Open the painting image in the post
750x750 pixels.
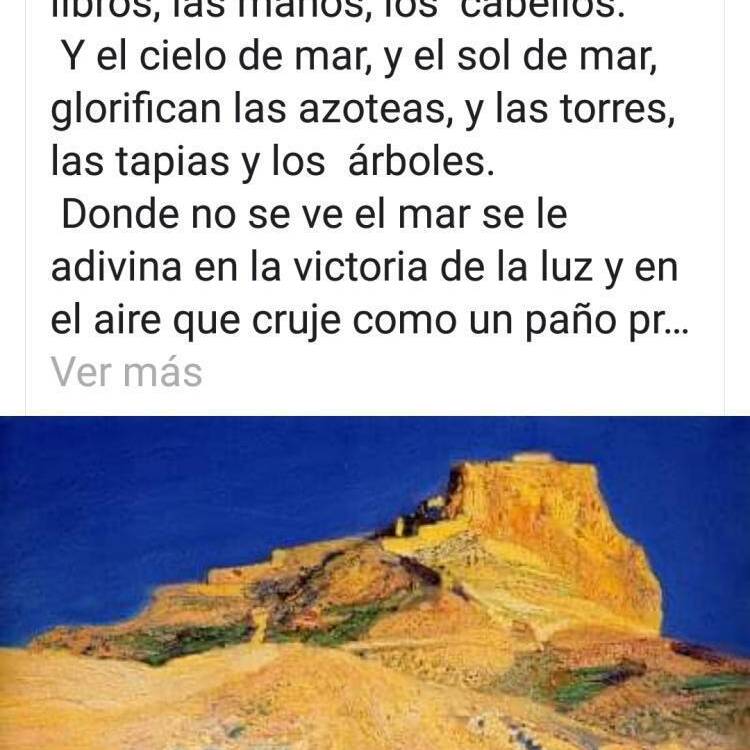point(375,583)
